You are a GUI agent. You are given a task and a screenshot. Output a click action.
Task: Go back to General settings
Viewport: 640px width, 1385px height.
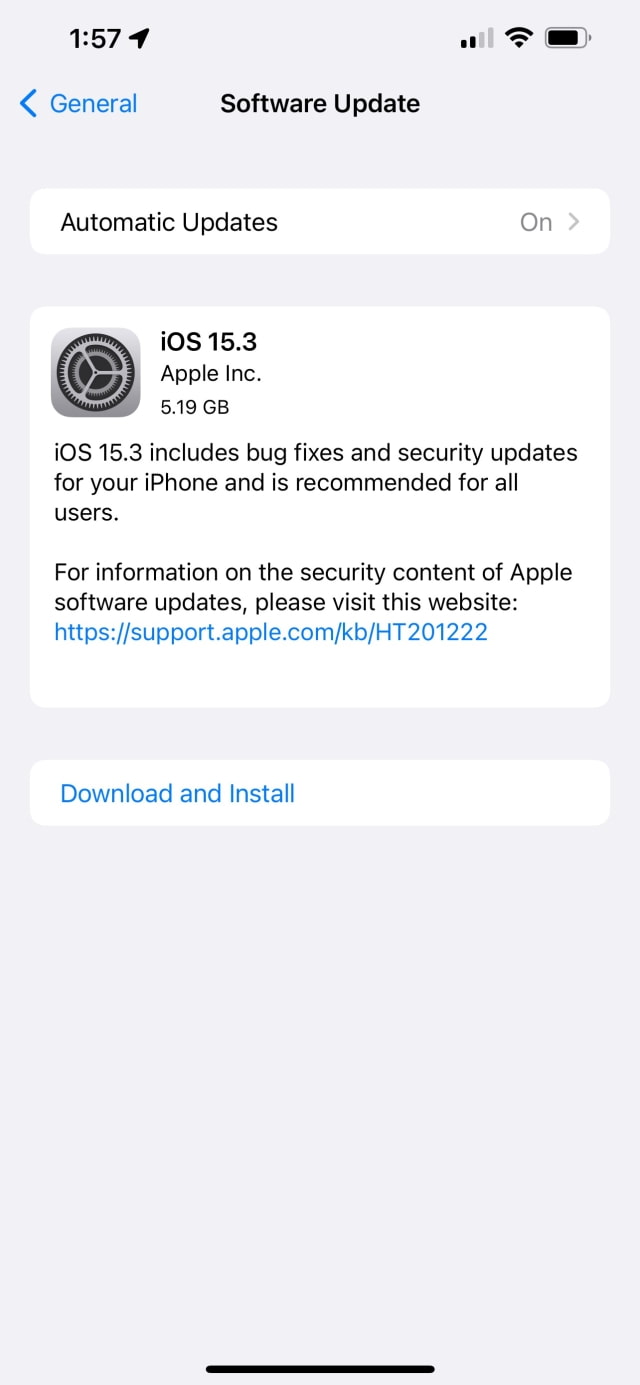(78, 104)
